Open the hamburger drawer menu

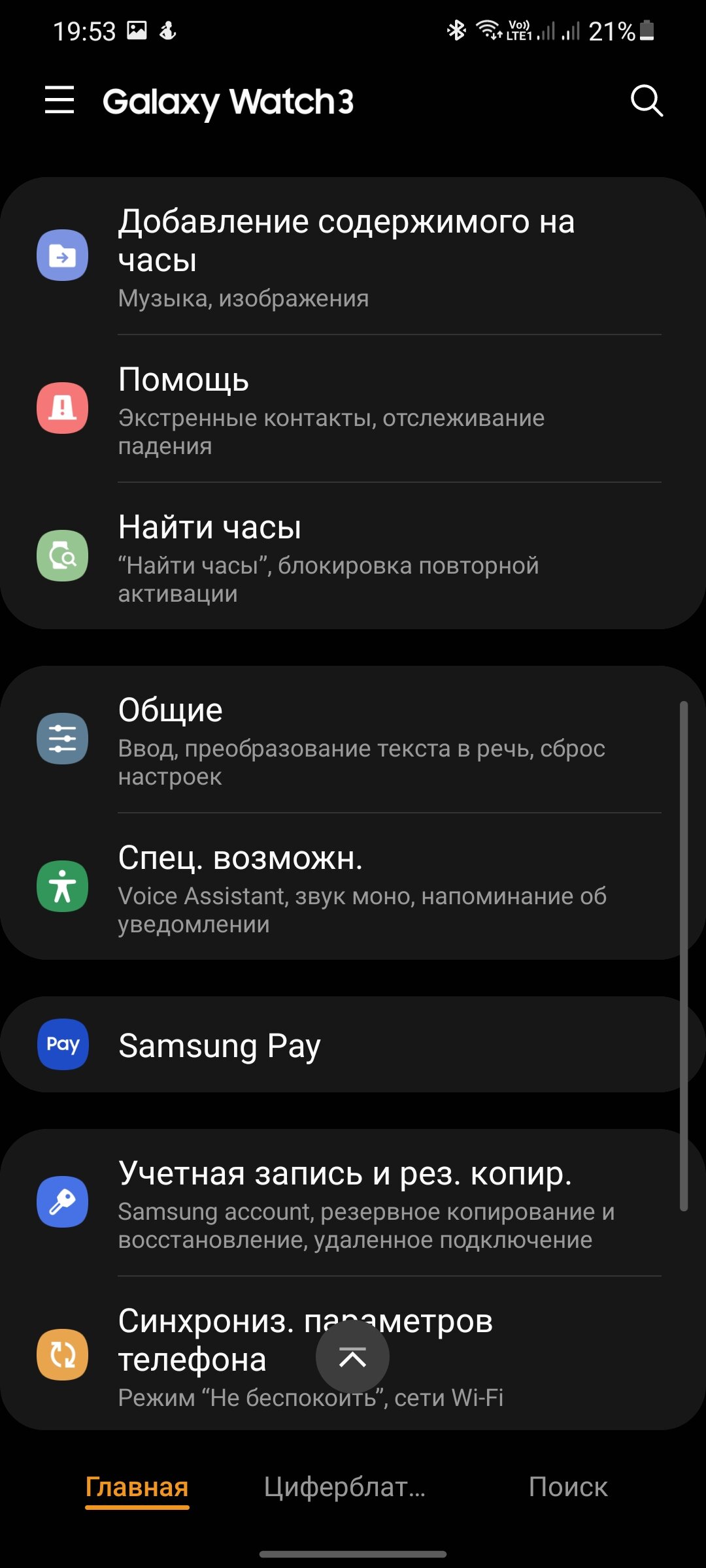coord(59,100)
